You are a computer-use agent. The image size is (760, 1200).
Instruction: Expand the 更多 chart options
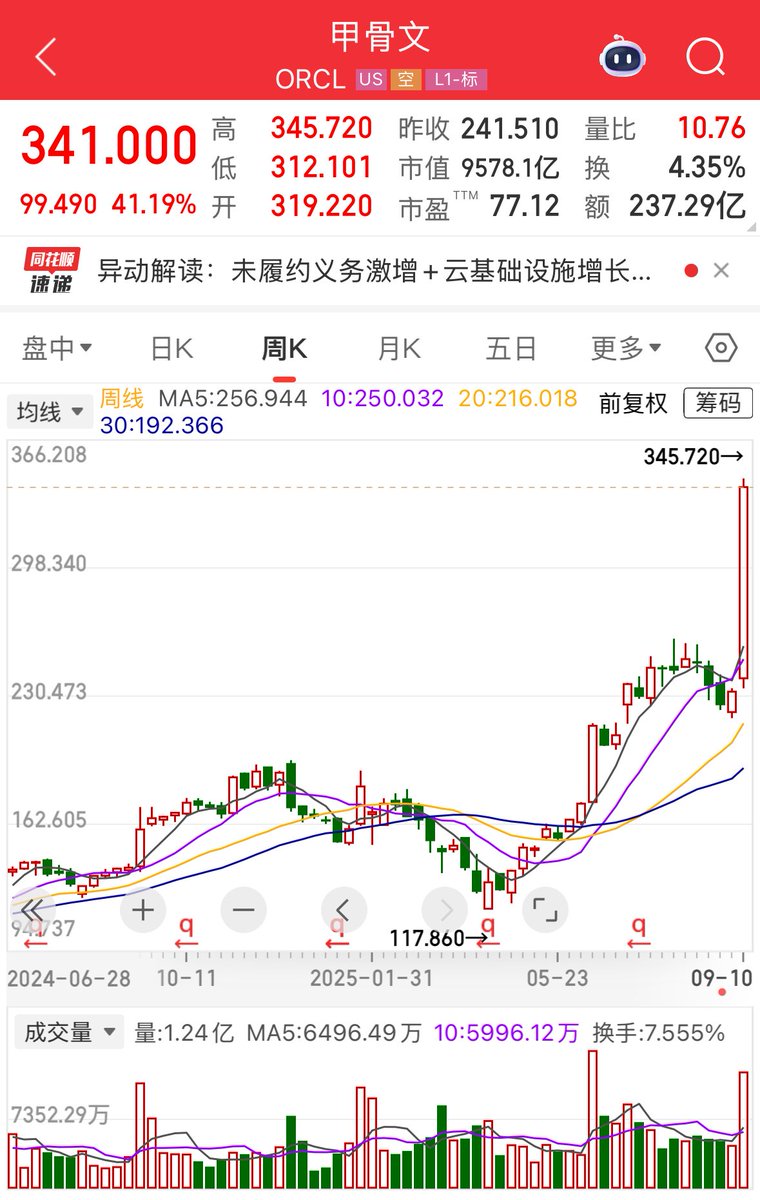(x=626, y=348)
